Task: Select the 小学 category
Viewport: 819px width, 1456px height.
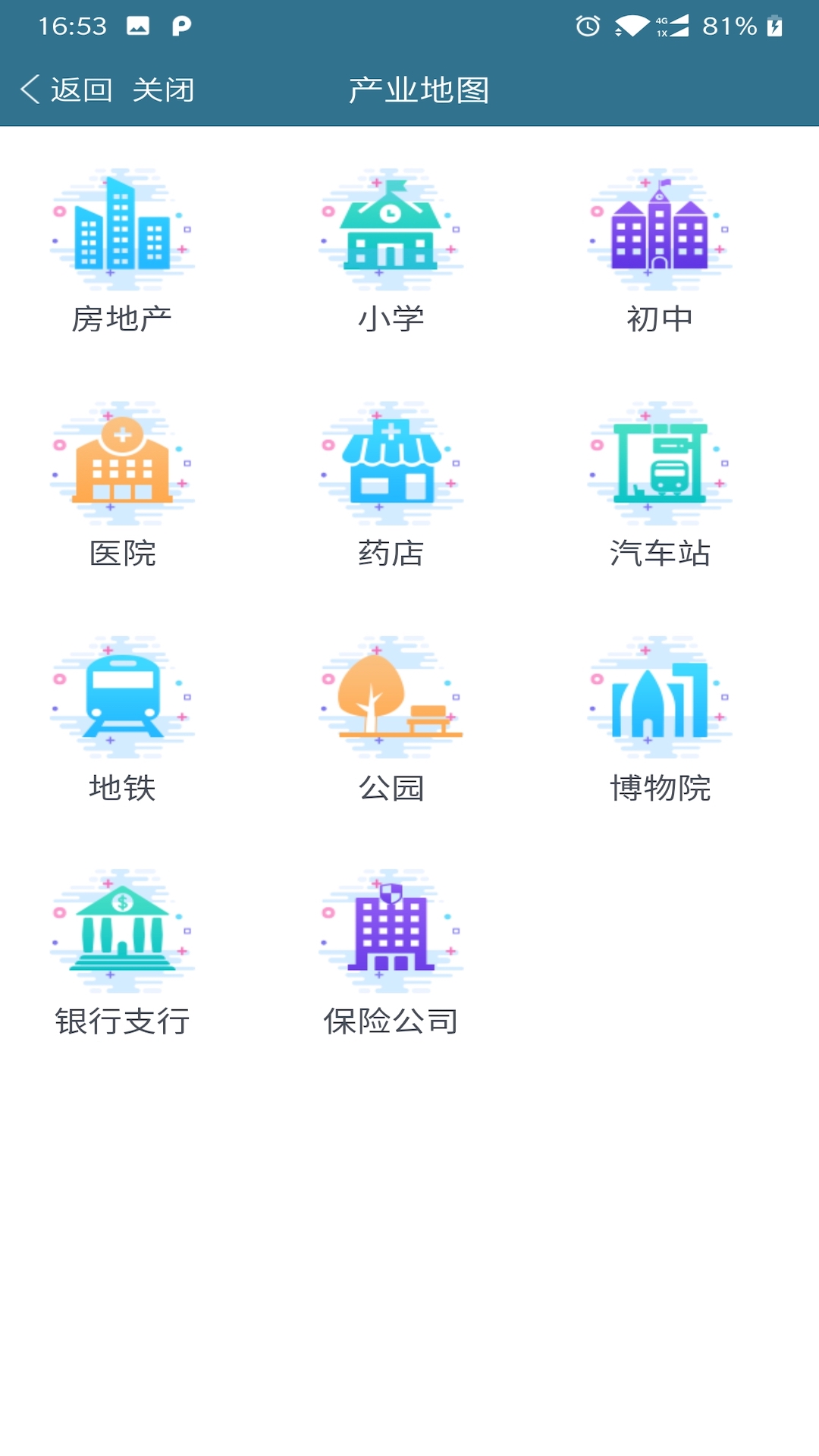Action: (391, 252)
